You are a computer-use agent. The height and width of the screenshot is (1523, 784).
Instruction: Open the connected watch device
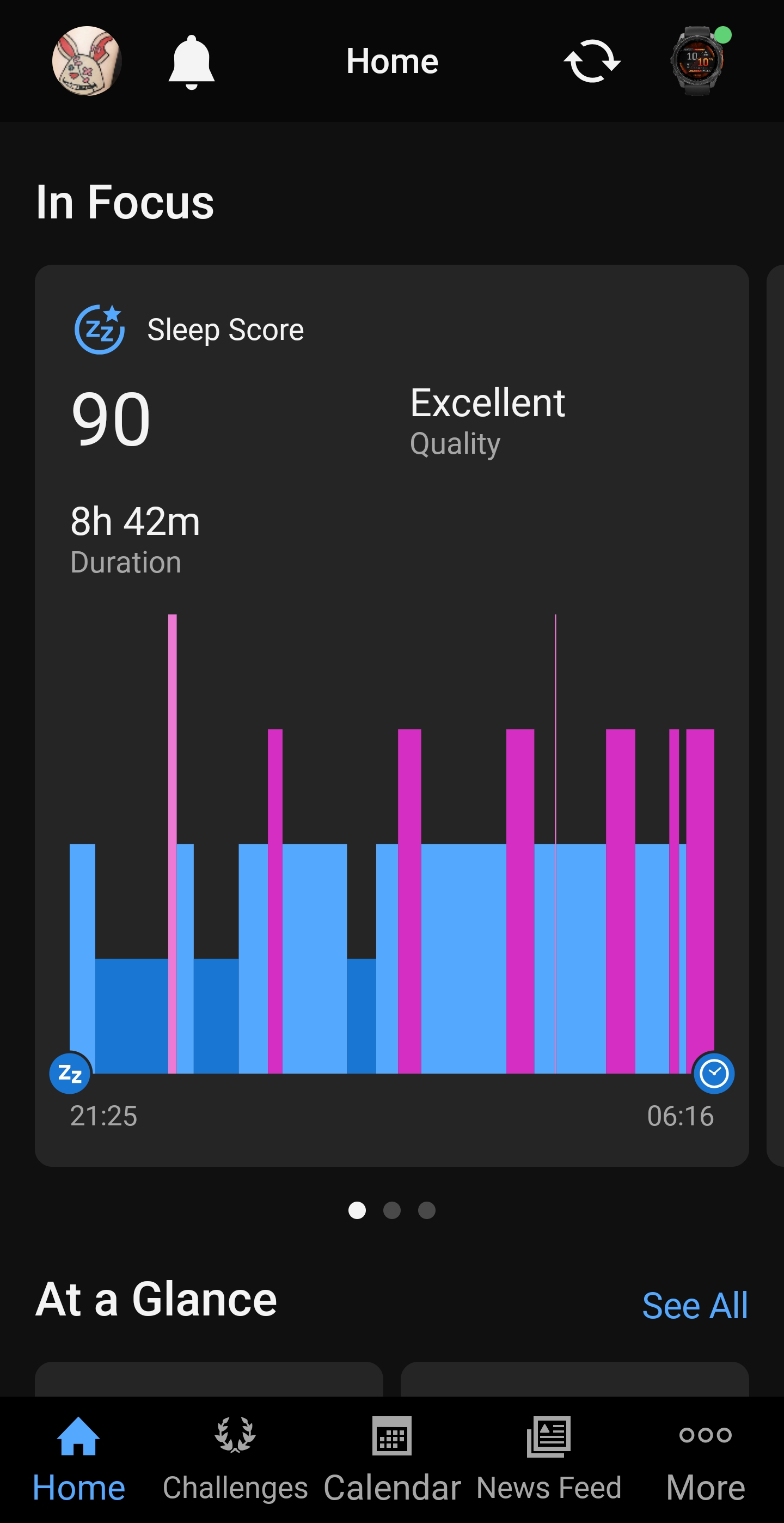pos(698,61)
